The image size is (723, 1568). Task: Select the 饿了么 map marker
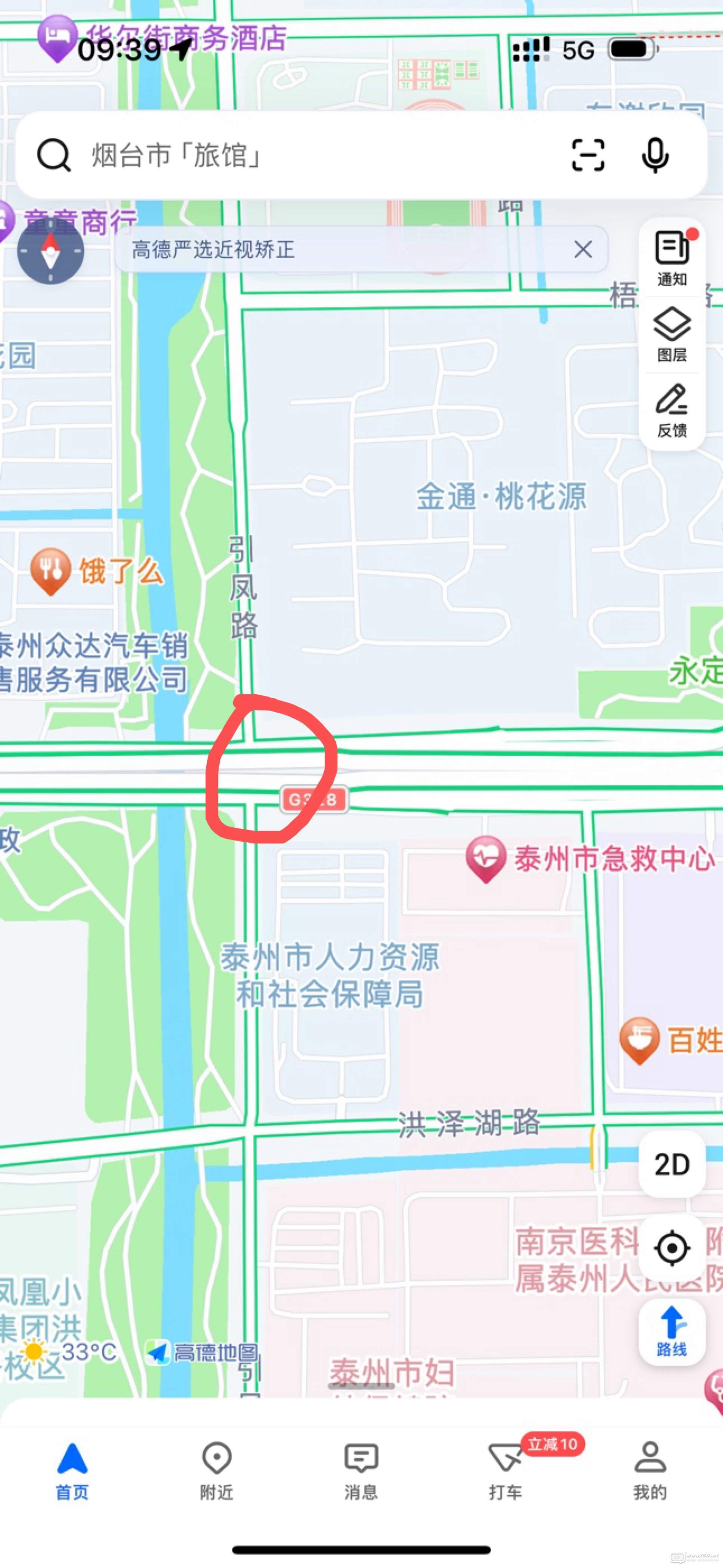click(x=50, y=571)
